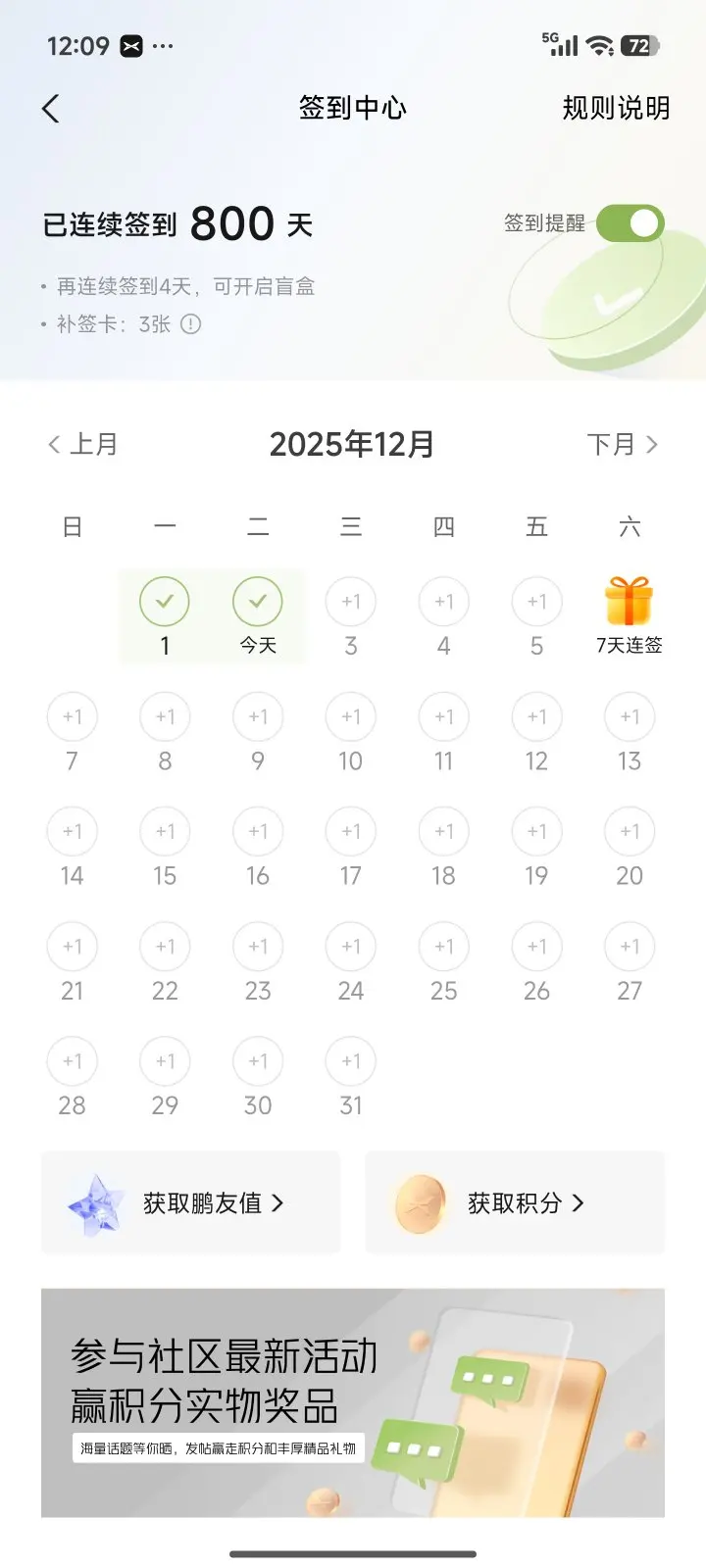Open the 参与社区最新活动 banner
The width and height of the screenshot is (706, 1568).
353,1402
